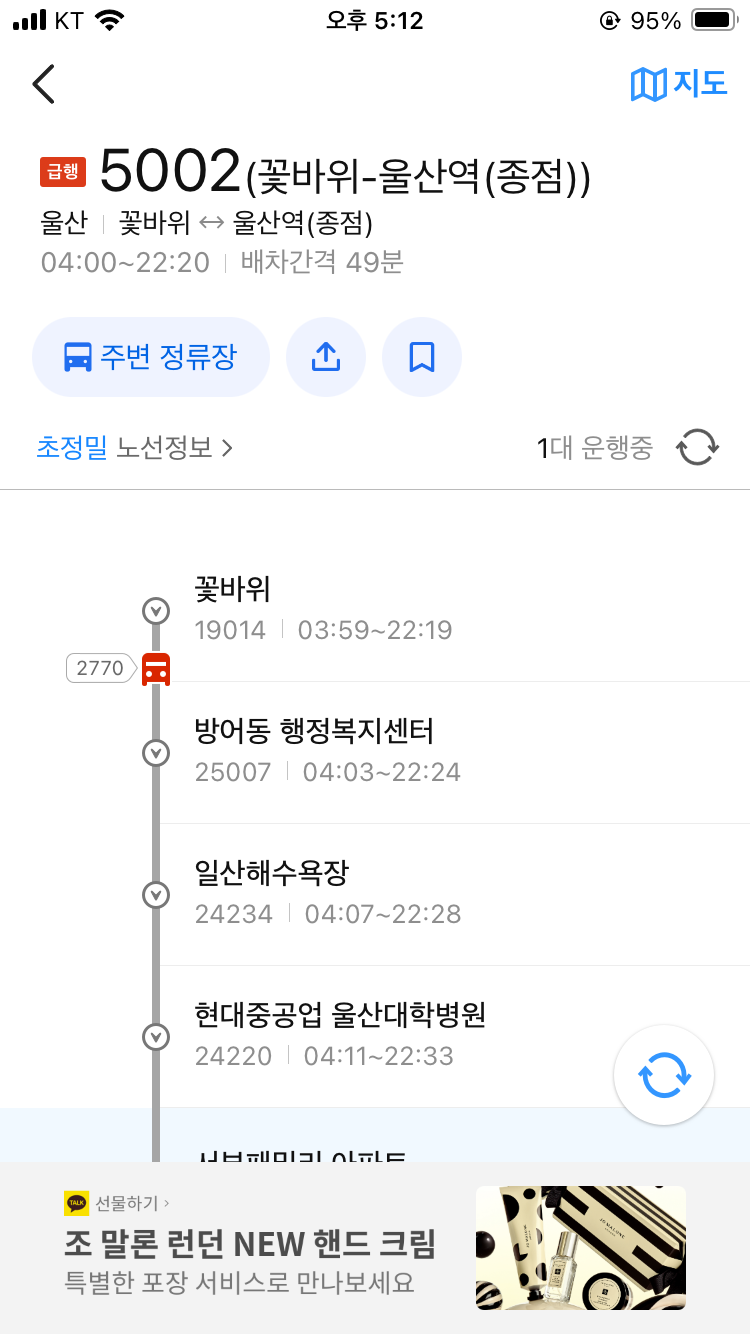The image size is (750, 1334).
Task: Refresh the 운행중 bus count
Action: (x=698, y=447)
